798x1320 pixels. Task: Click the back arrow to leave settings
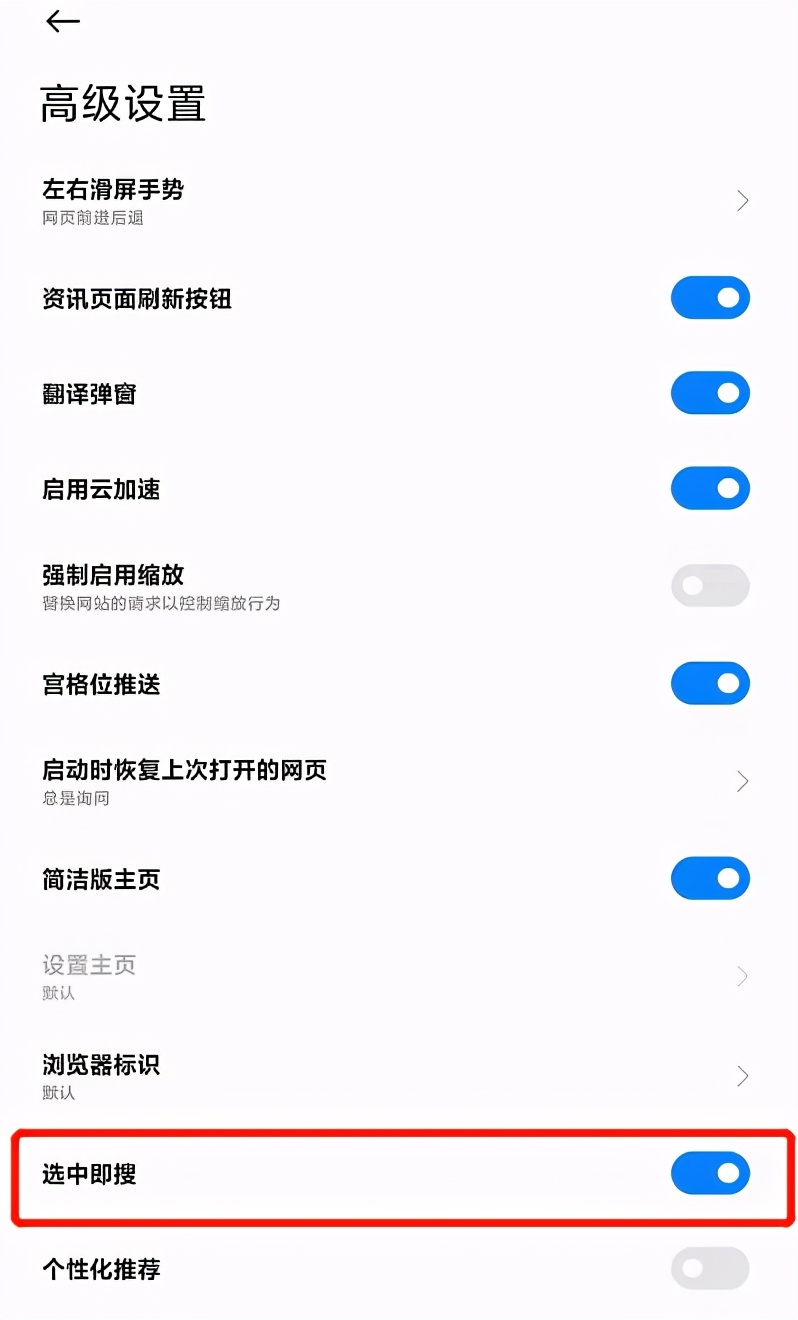click(x=62, y=22)
